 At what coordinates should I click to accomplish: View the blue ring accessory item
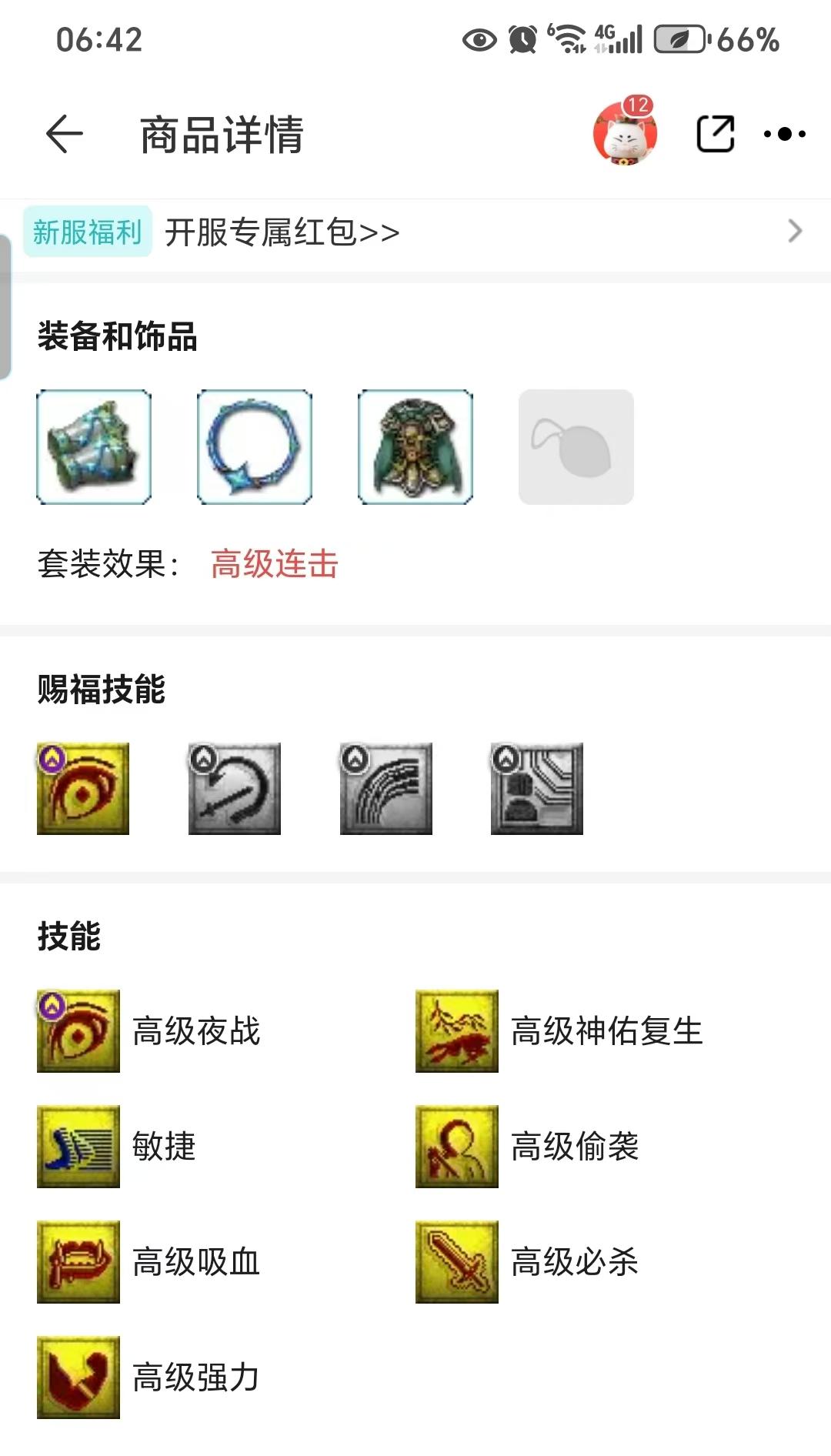tap(255, 447)
